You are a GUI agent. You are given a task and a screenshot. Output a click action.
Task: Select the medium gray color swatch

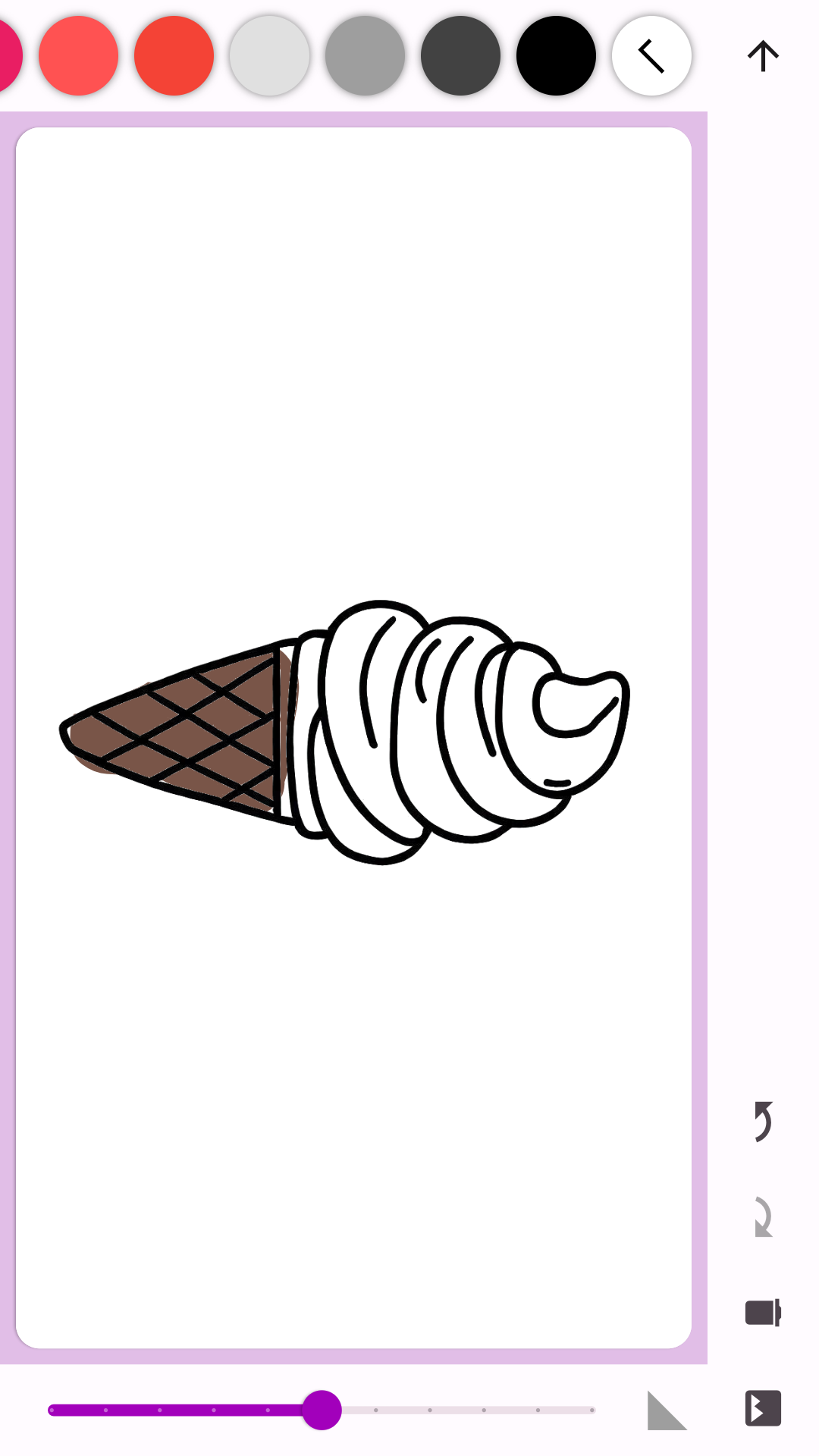366,56
